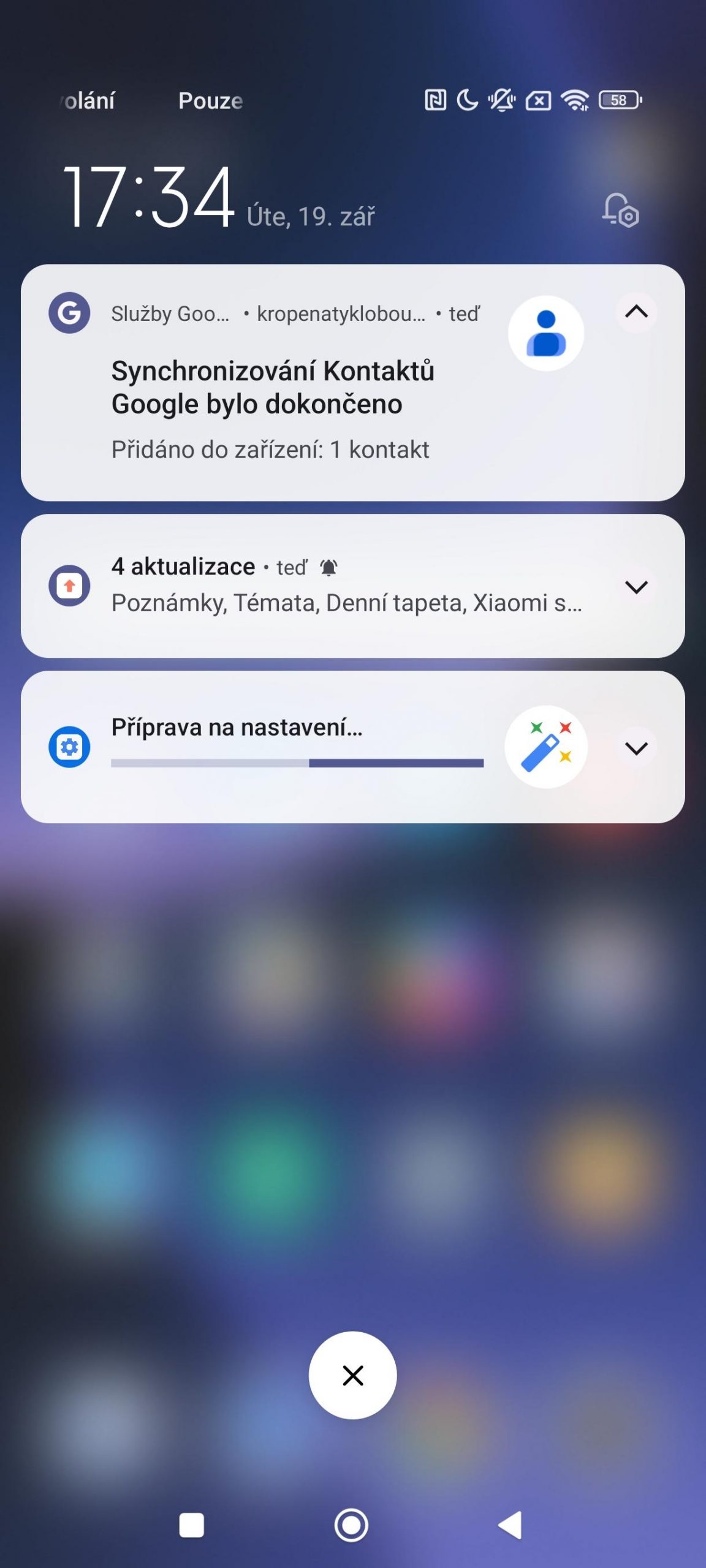
Task: Go to the home screen
Action: pyautogui.click(x=351, y=1525)
